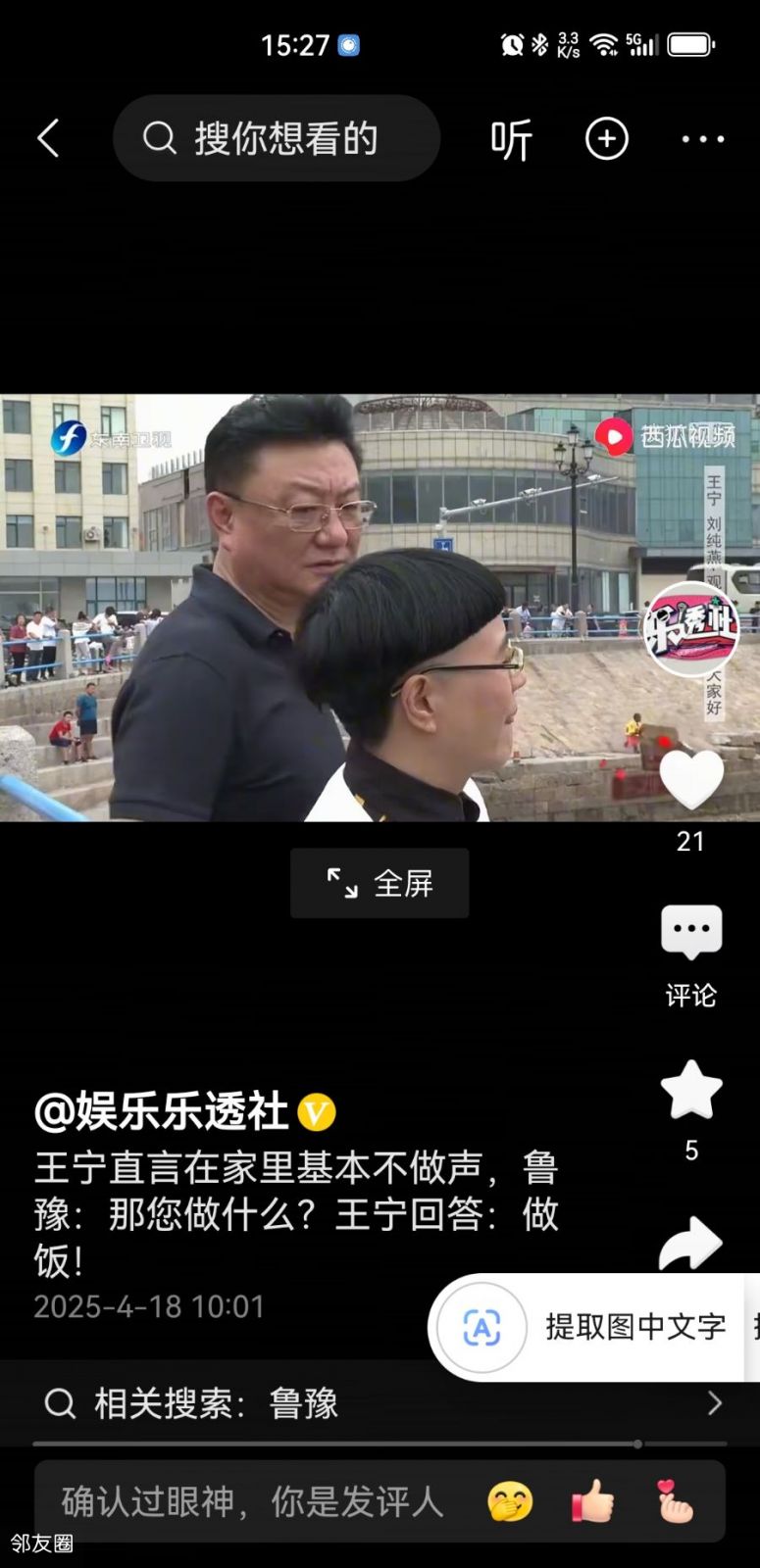The image size is (760, 1568).
Task: Open the three-dot overflow menu
Action: (x=703, y=139)
